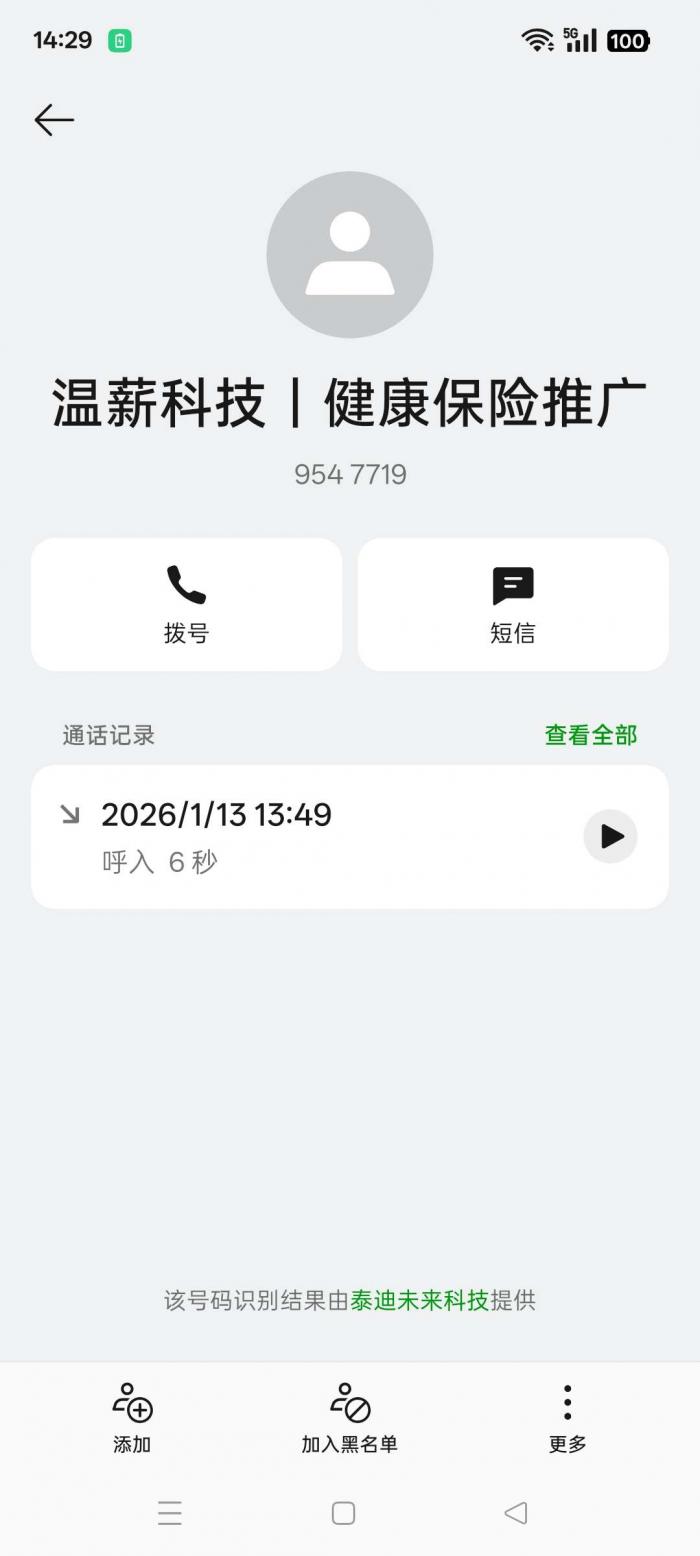Go to the system home screen
This screenshot has height=1556, width=700.
point(343,1513)
